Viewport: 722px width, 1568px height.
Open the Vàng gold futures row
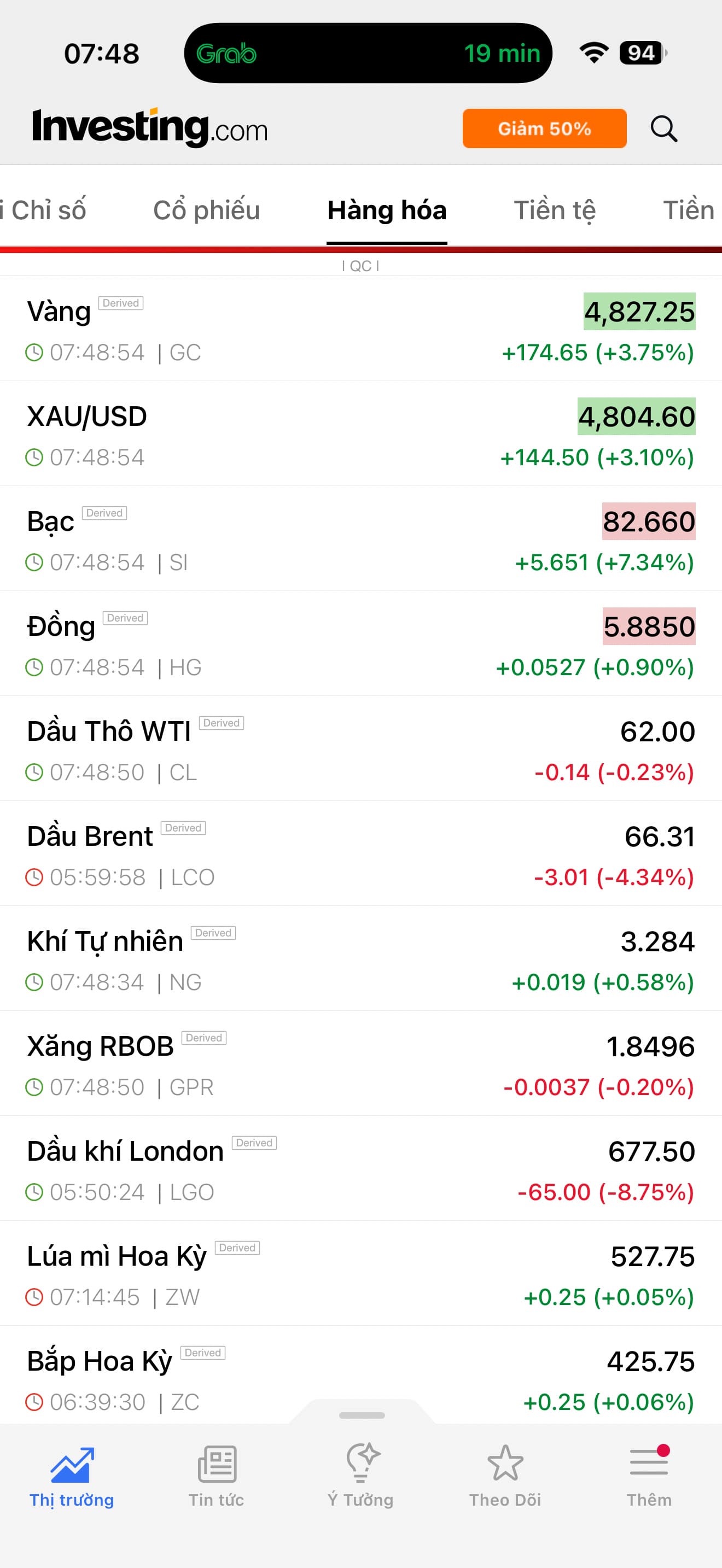(x=361, y=329)
